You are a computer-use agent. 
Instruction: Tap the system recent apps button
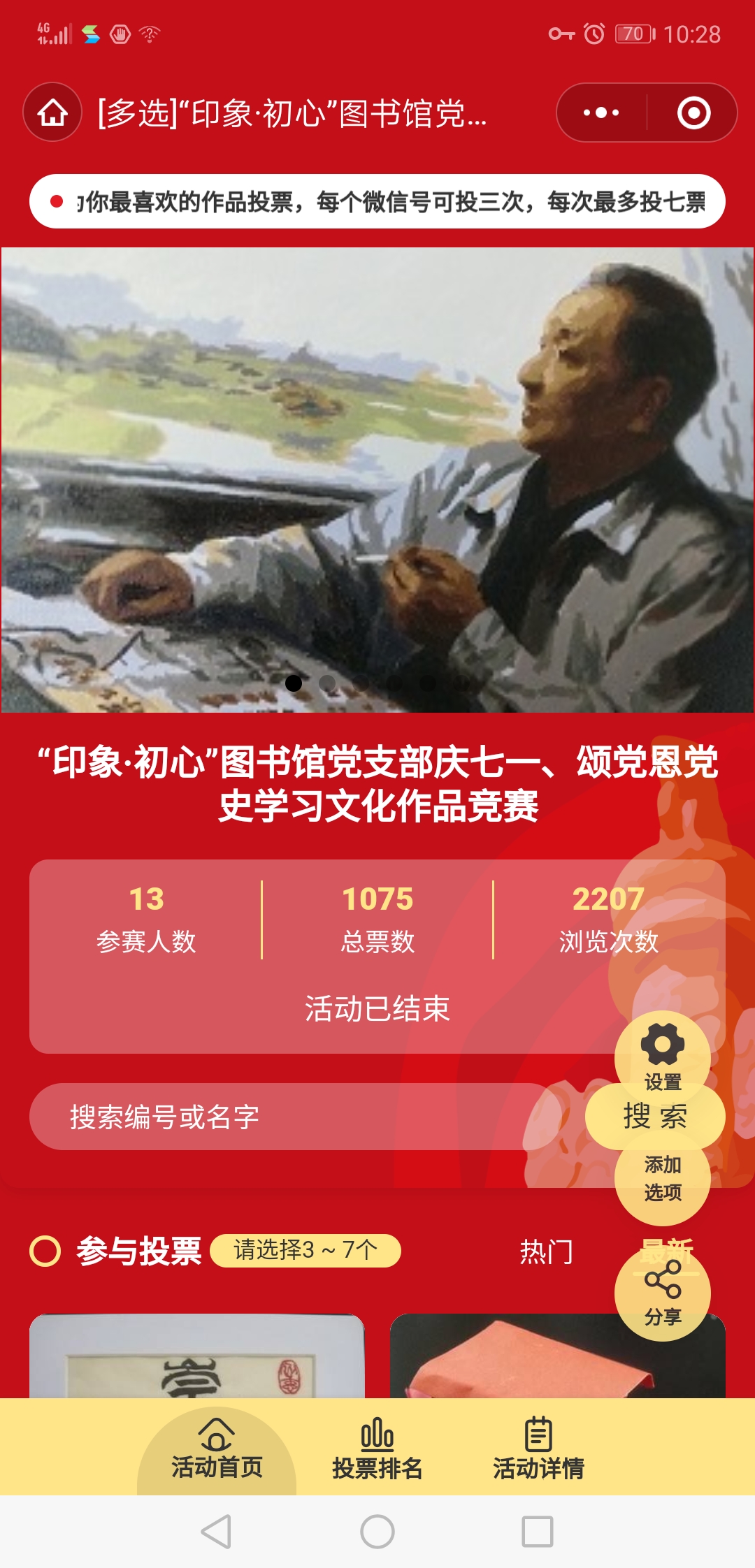538,1532
